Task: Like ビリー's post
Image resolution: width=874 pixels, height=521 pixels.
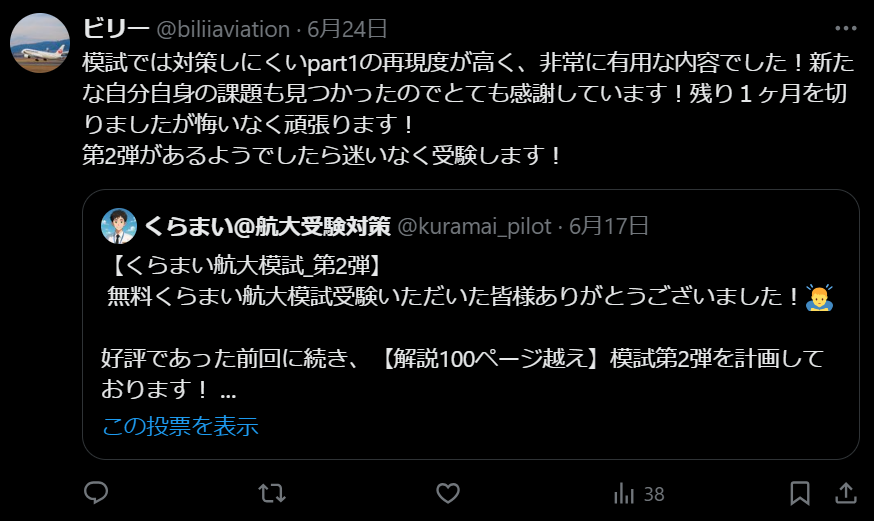Action: 448,493
